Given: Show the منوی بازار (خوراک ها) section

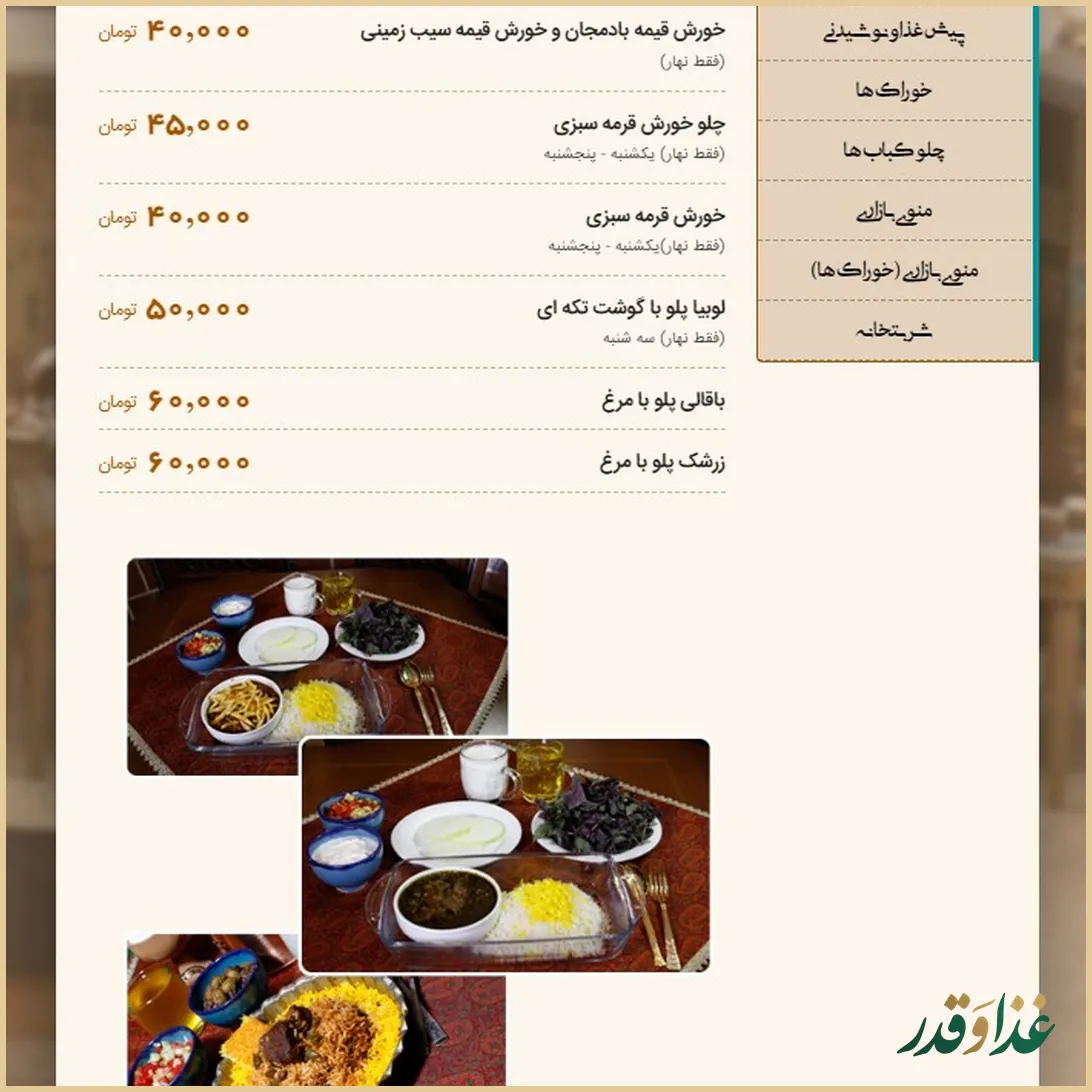Looking at the screenshot, I should coord(895,270).
